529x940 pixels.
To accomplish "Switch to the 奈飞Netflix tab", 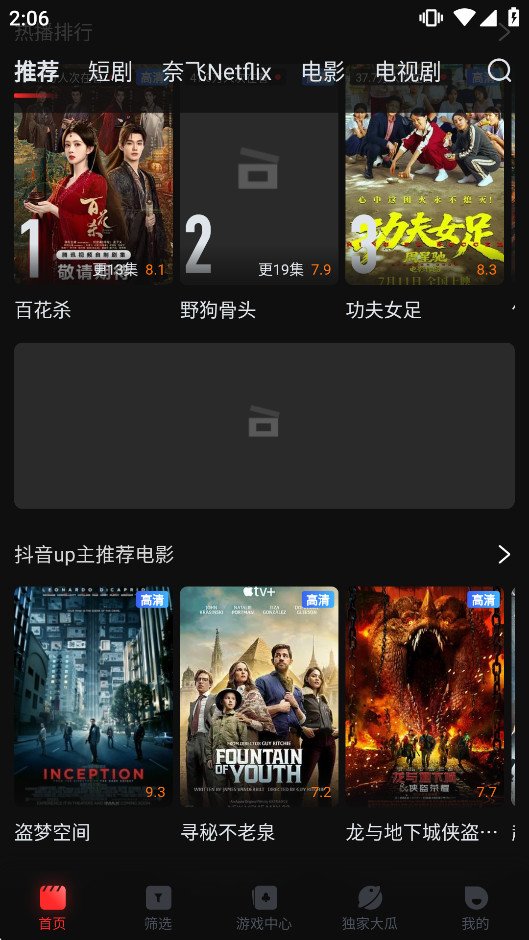I will pyautogui.click(x=217, y=72).
